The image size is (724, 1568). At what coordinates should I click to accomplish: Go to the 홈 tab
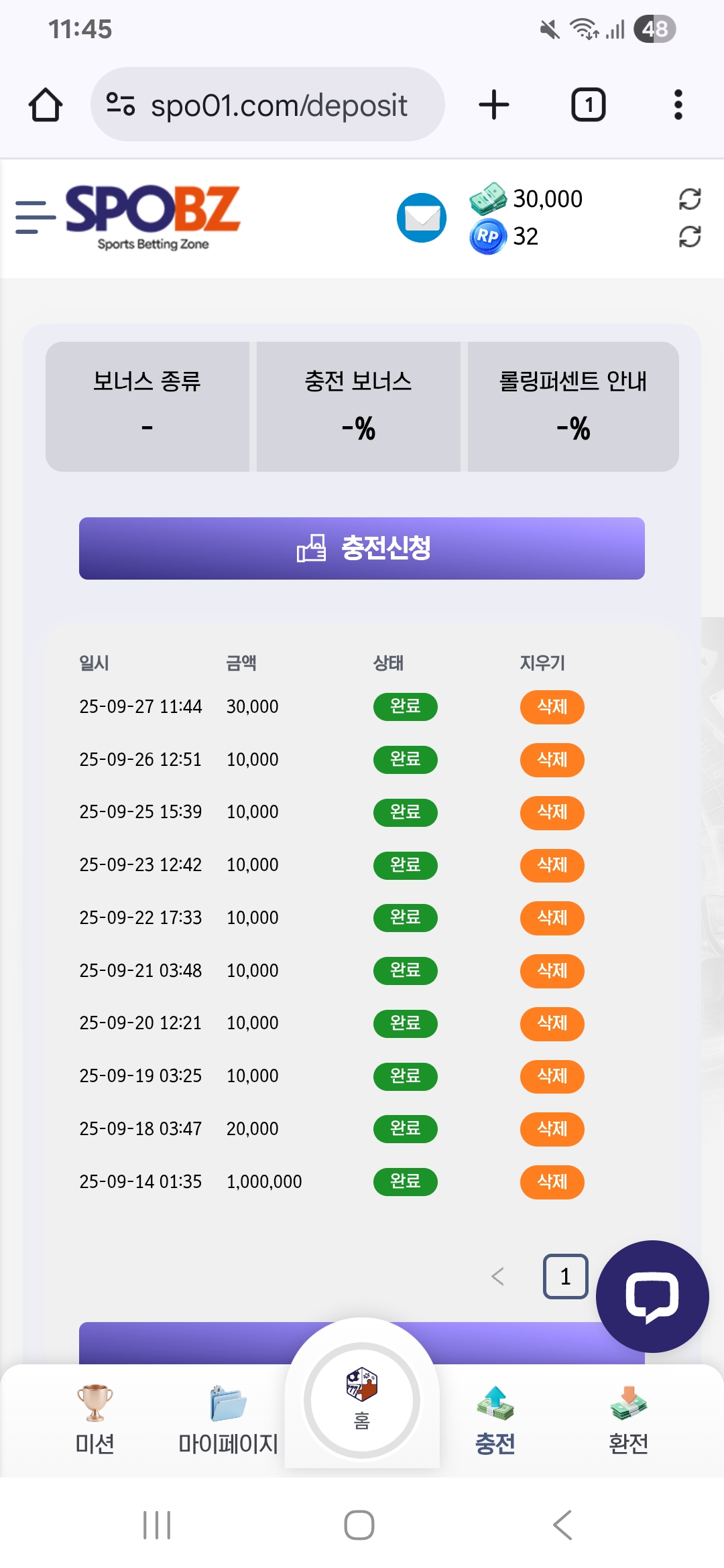[x=362, y=1400]
